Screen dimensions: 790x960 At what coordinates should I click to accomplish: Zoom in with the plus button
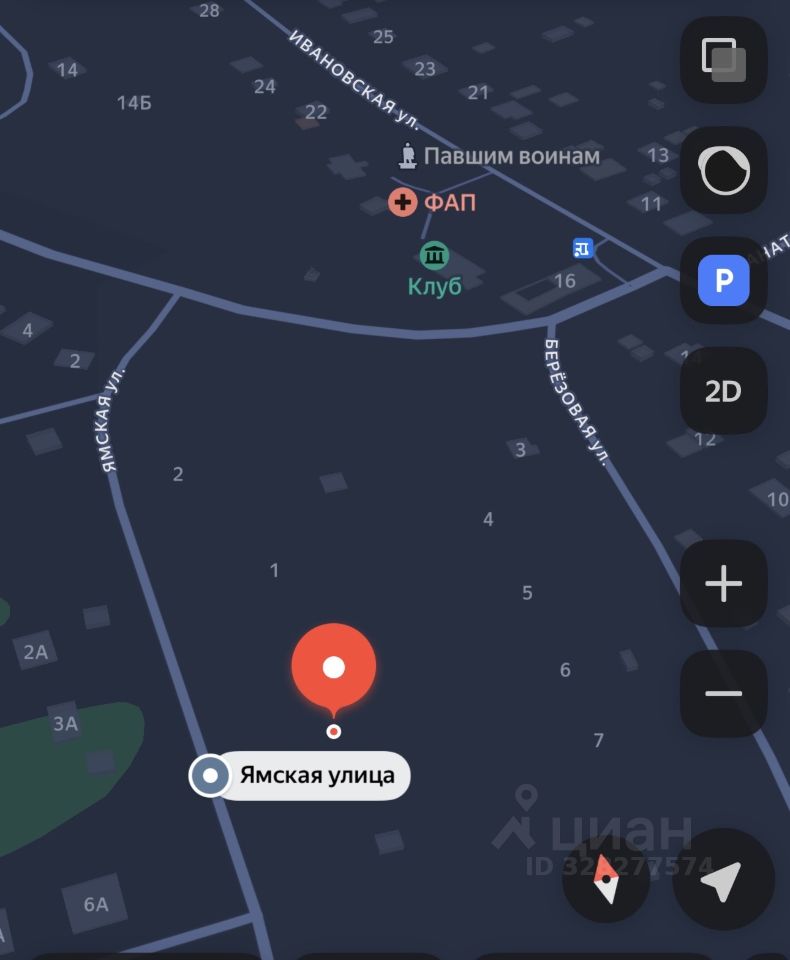[x=723, y=584]
